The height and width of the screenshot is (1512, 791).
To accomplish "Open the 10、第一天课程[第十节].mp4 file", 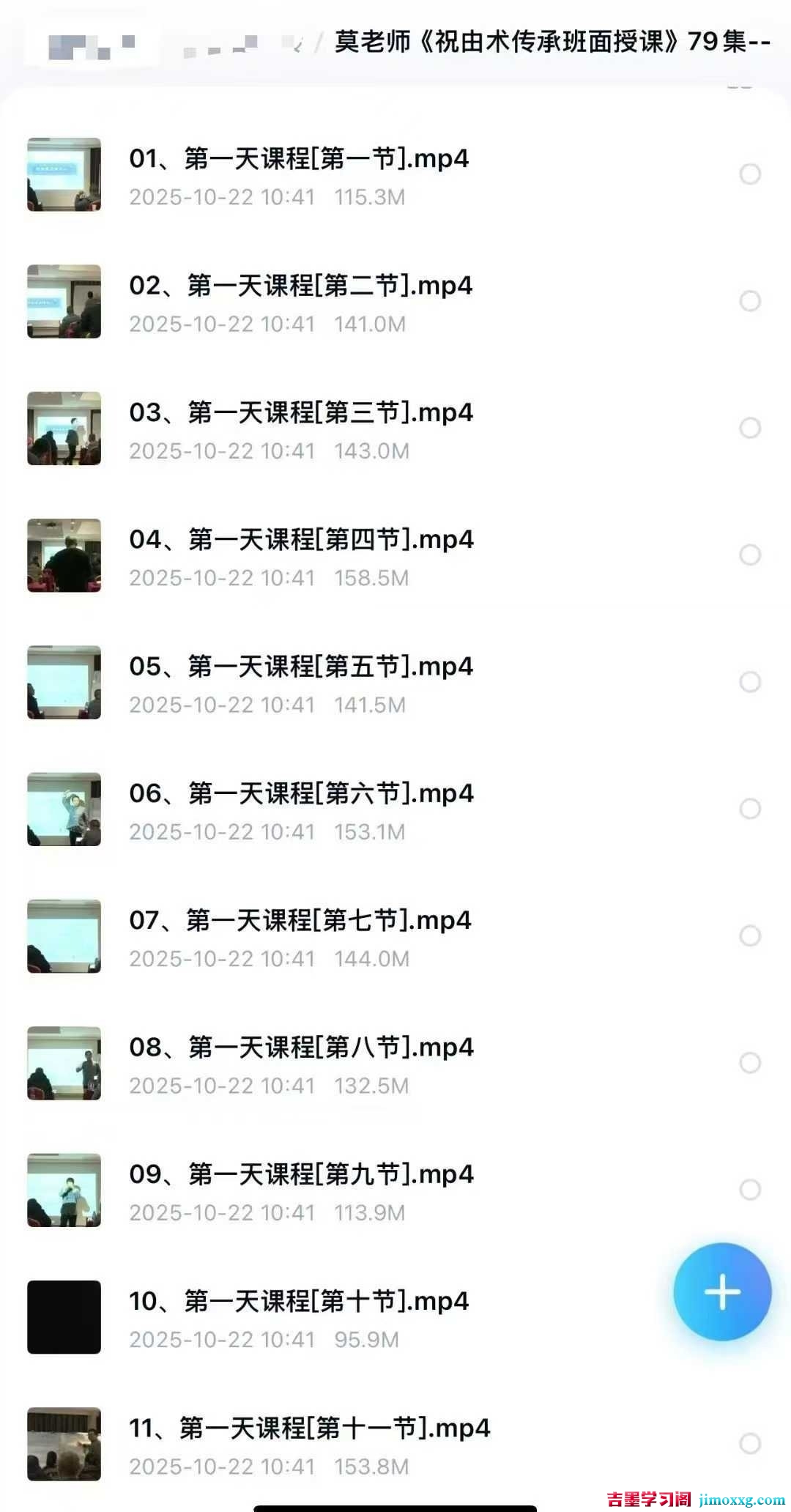I will pyautogui.click(x=298, y=1302).
